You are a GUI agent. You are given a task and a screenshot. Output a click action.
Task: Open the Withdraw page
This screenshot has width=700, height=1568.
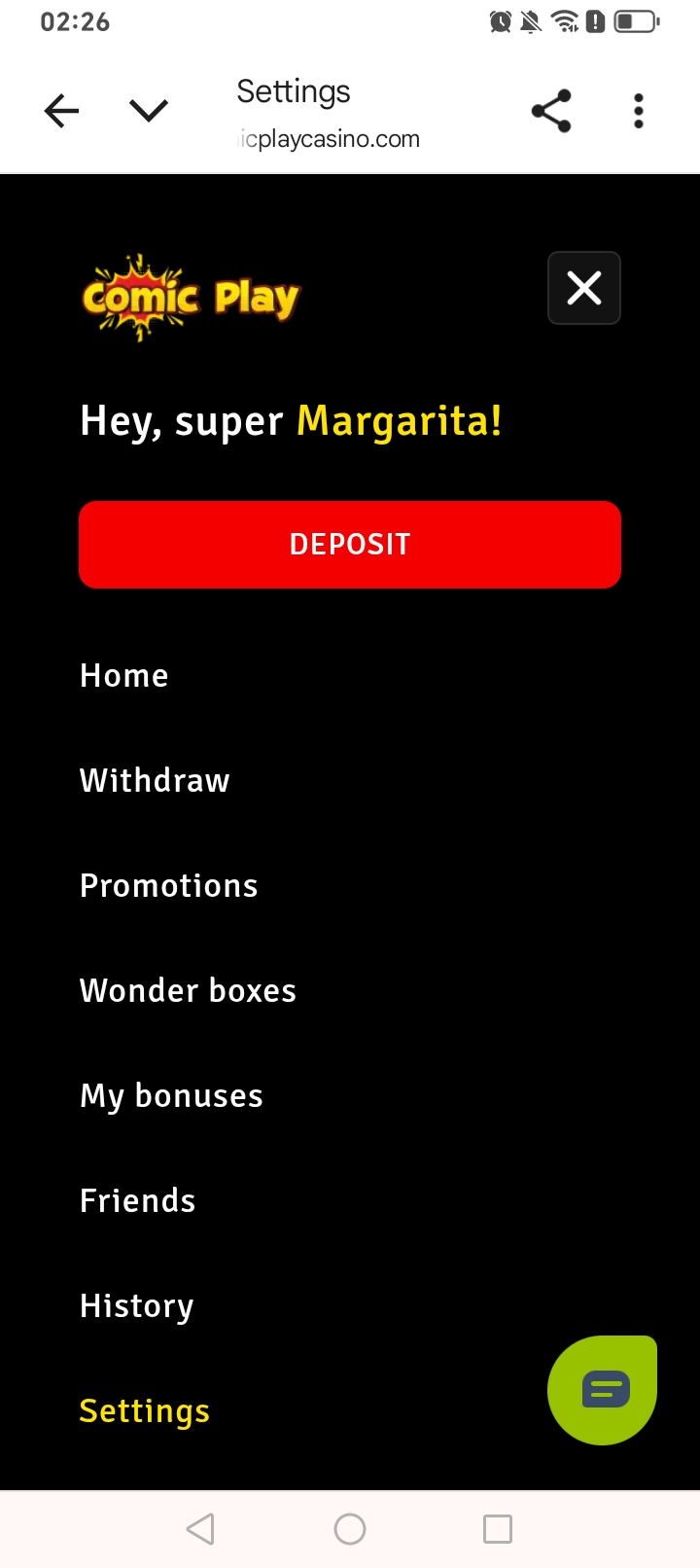click(155, 781)
